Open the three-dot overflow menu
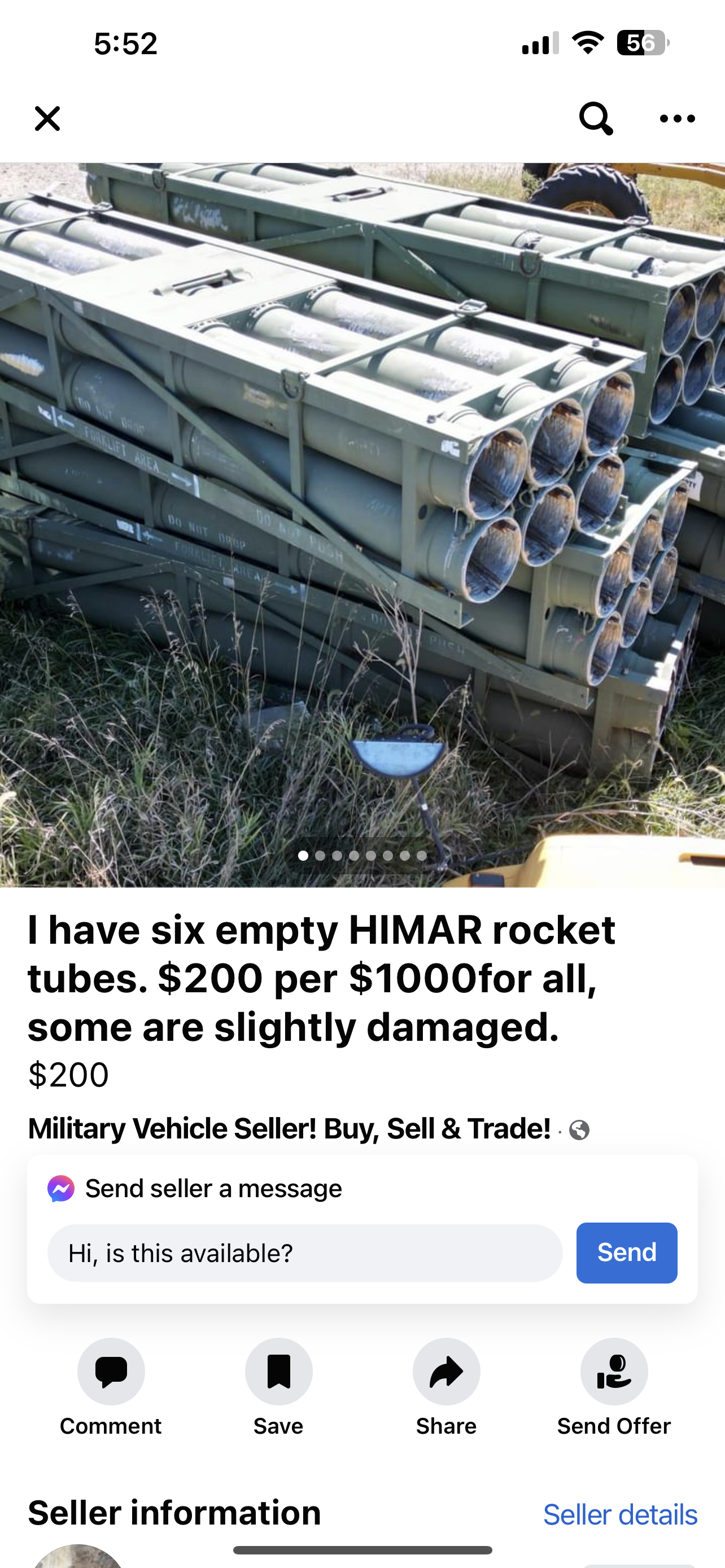The width and height of the screenshot is (725, 1568). coord(677,119)
